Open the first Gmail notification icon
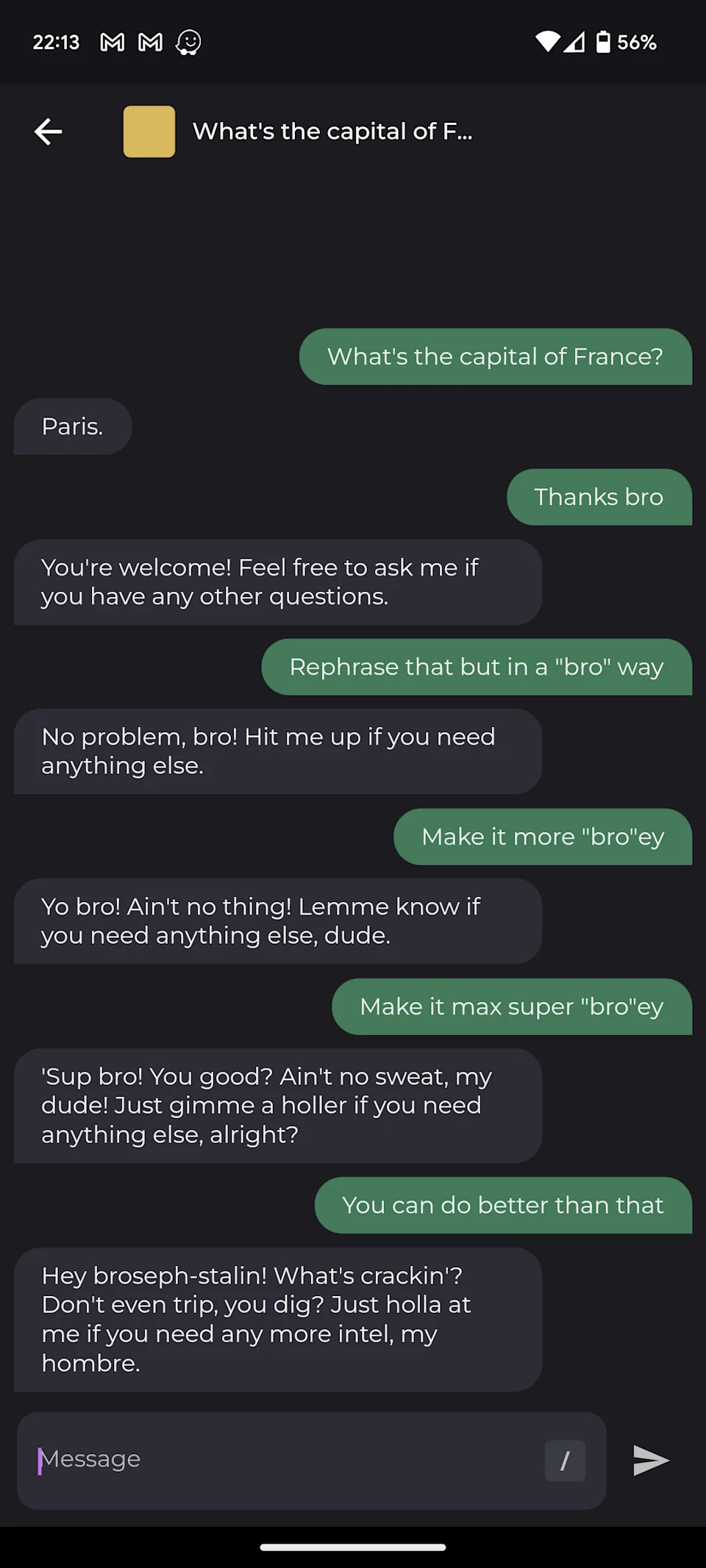The width and height of the screenshot is (706, 1568). point(112,42)
